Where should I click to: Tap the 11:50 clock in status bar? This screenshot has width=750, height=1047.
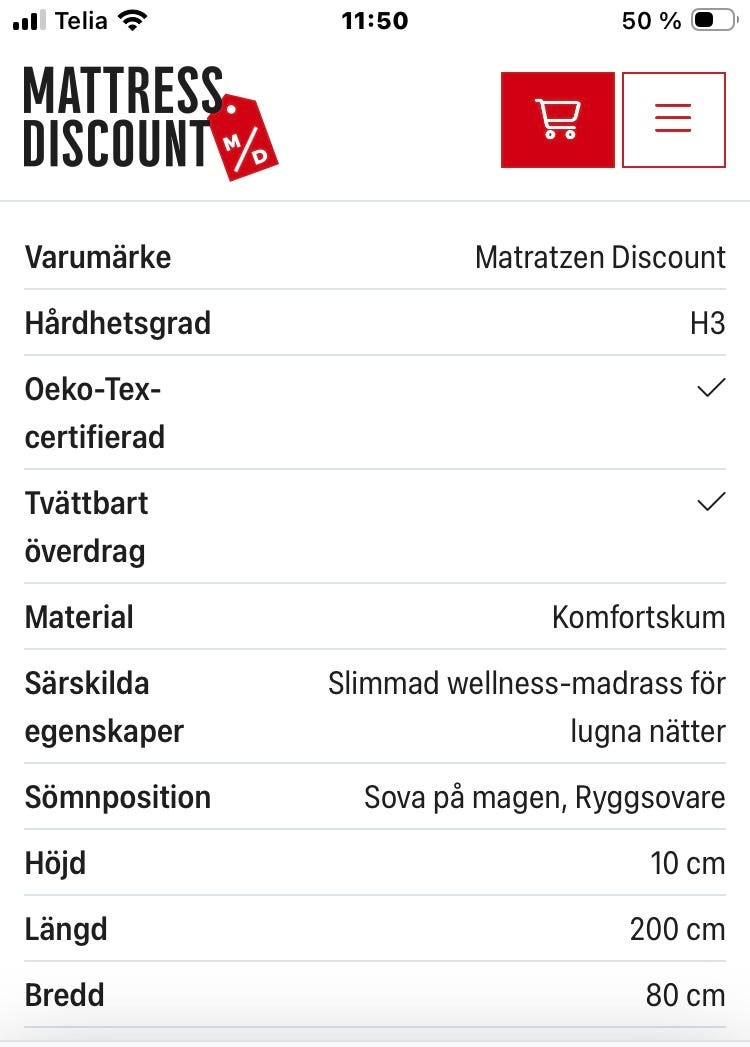[375, 19]
